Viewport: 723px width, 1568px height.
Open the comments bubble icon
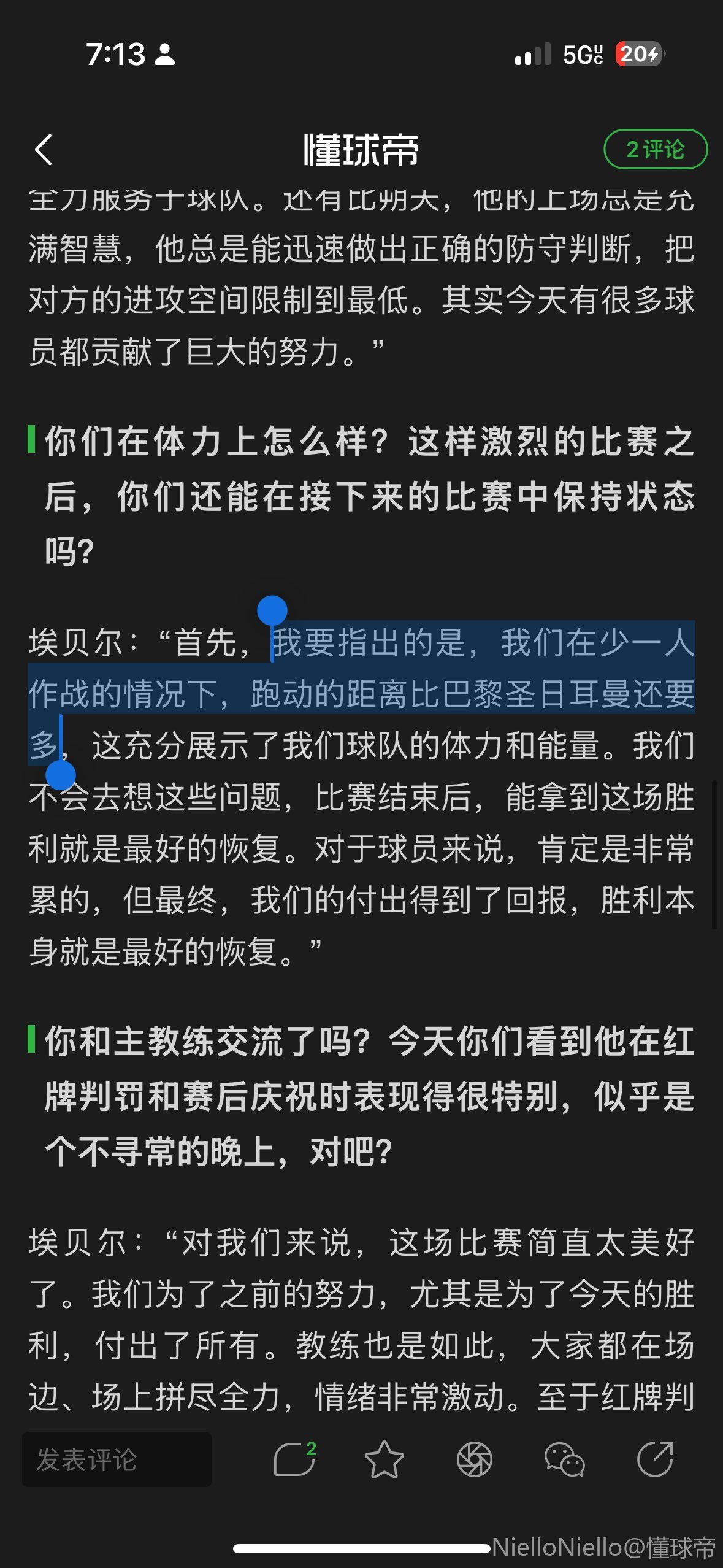[x=295, y=1459]
